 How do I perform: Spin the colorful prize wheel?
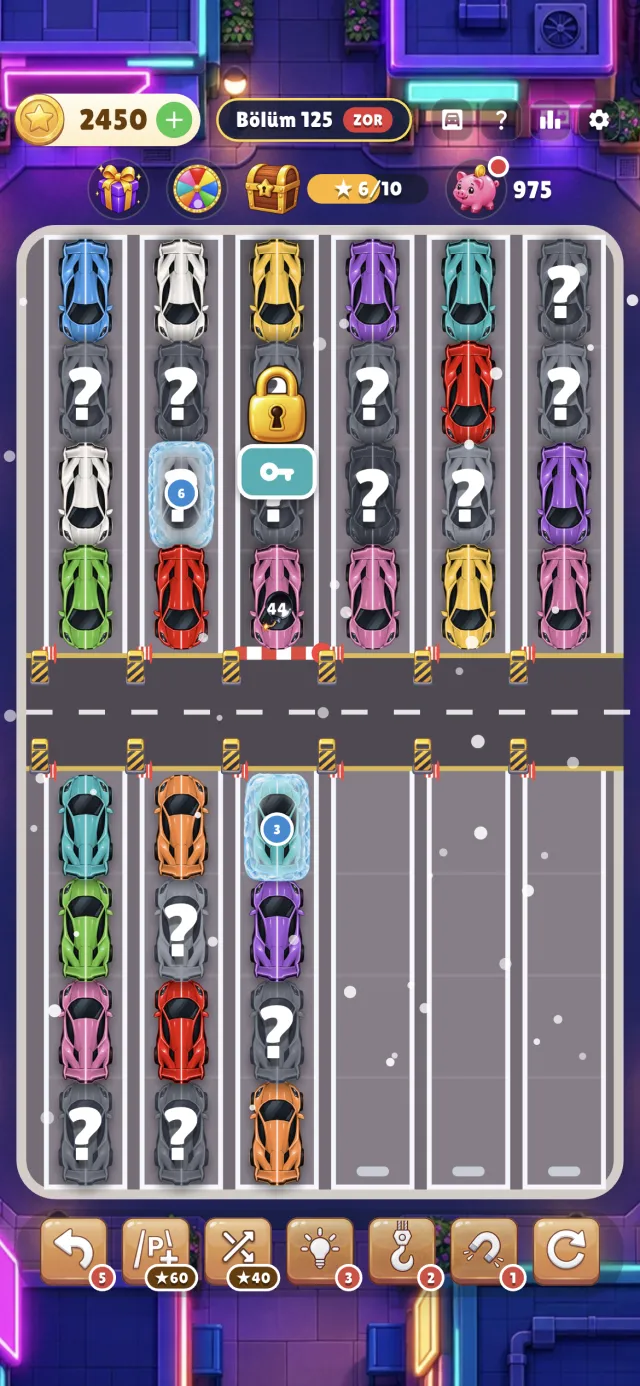pyautogui.click(x=195, y=188)
